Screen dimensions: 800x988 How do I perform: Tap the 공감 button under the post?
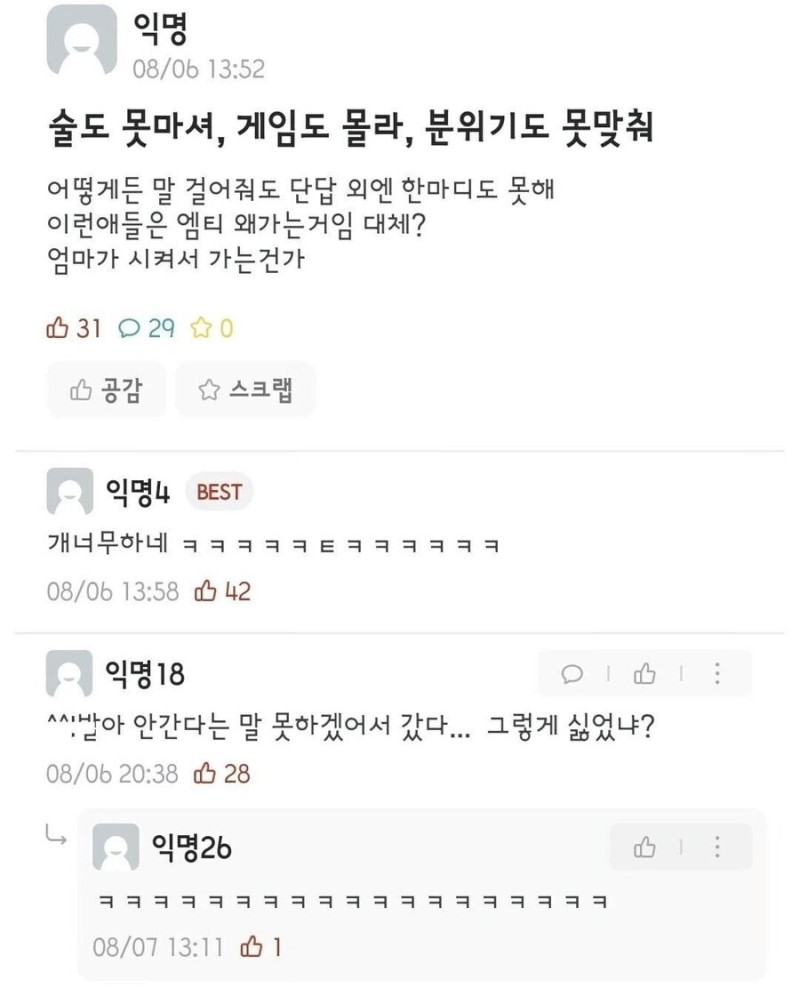106,389
